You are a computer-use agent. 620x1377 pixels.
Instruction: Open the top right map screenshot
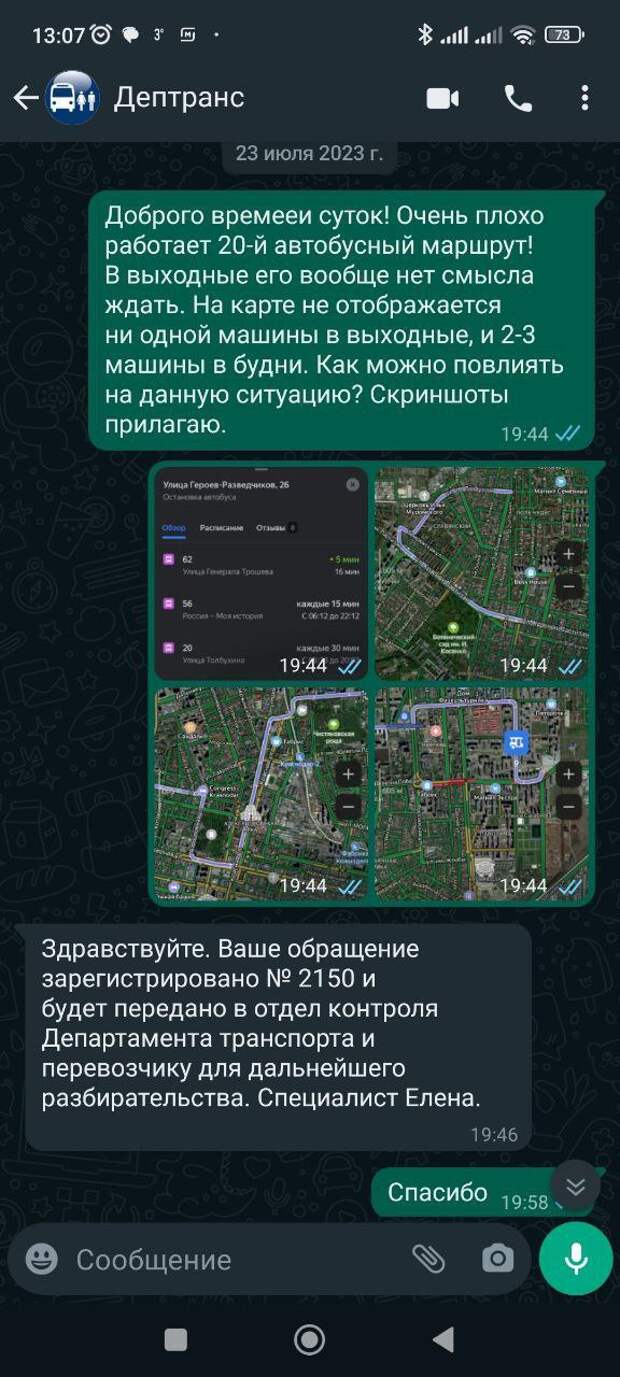click(x=481, y=573)
